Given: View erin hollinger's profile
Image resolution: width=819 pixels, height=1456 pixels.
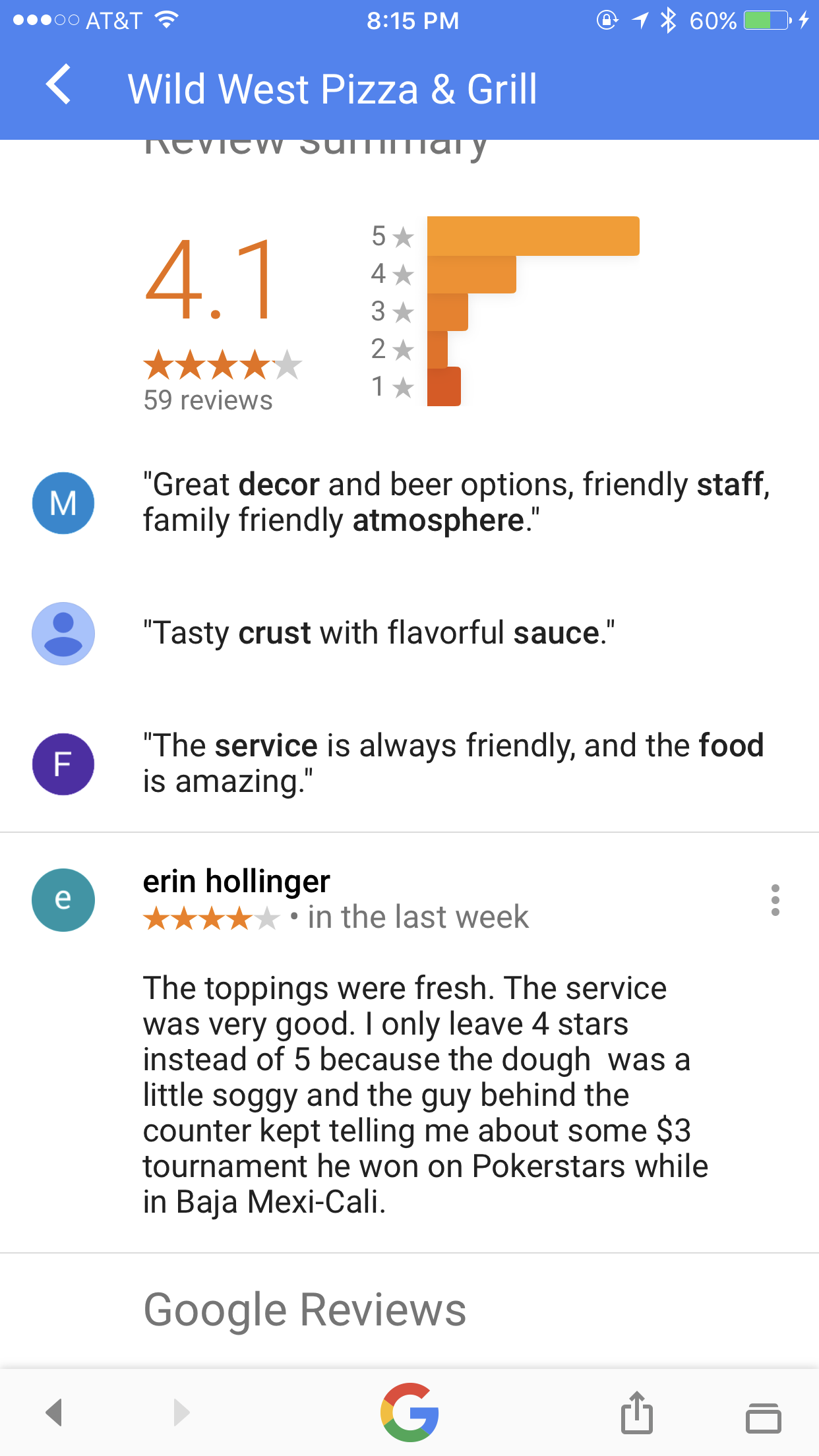Looking at the screenshot, I should (63, 899).
